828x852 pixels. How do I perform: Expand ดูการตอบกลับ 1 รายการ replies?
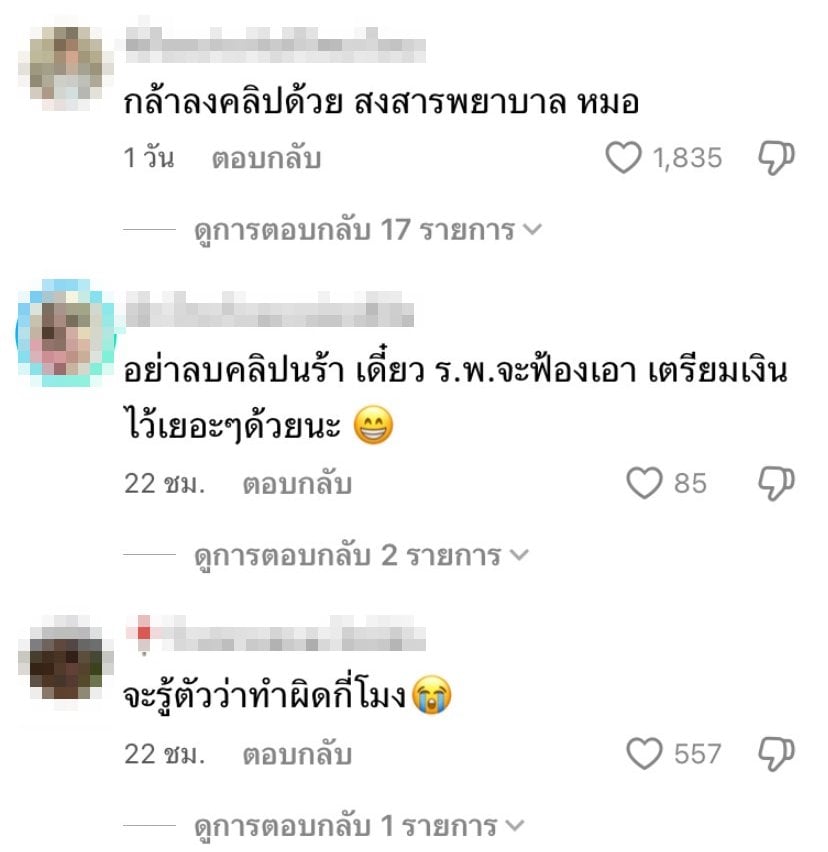(358, 826)
